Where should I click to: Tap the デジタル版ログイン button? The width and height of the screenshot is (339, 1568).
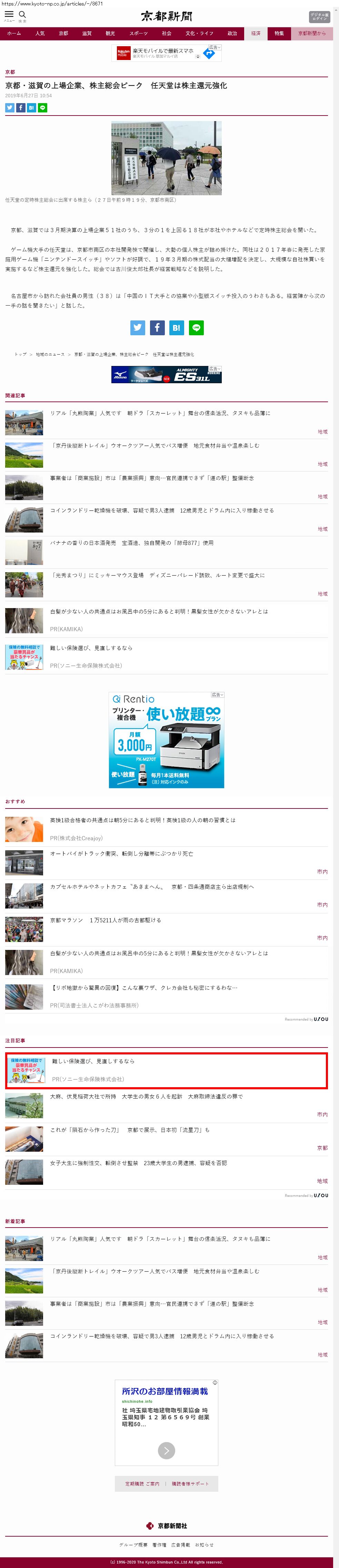pyautogui.click(x=320, y=17)
